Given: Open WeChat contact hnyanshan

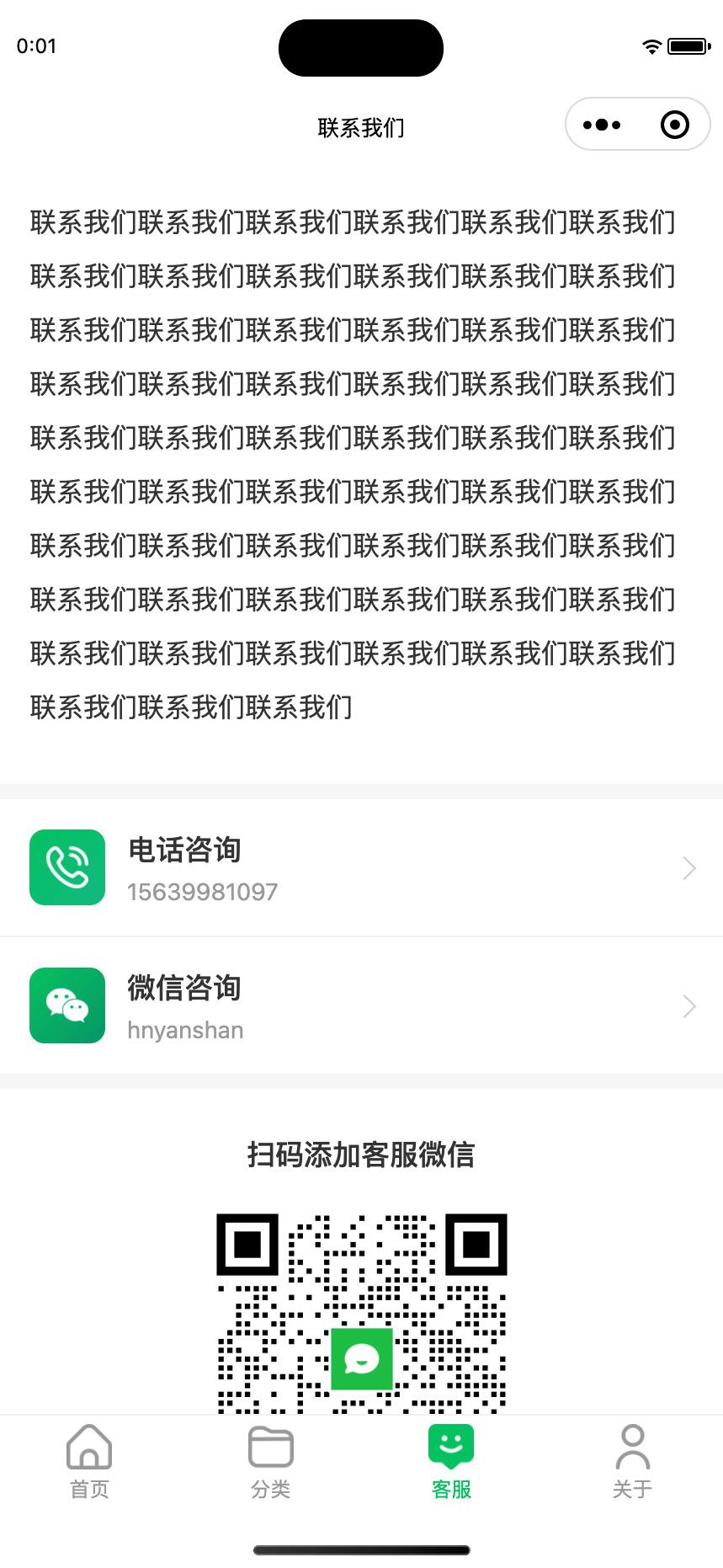Looking at the screenshot, I should [185, 1029].
